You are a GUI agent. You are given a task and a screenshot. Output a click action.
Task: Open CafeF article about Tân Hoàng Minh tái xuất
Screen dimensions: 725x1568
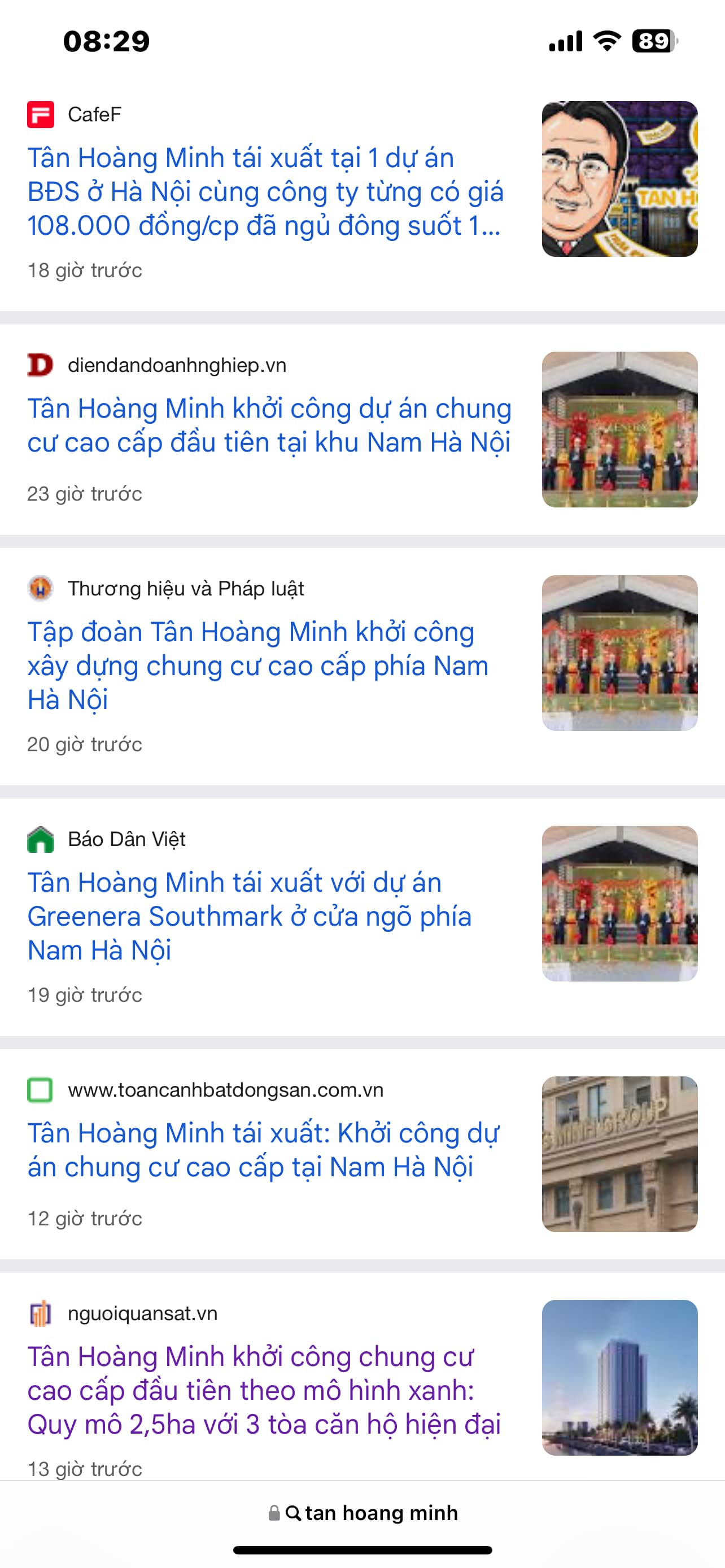[x=265, y=192]
